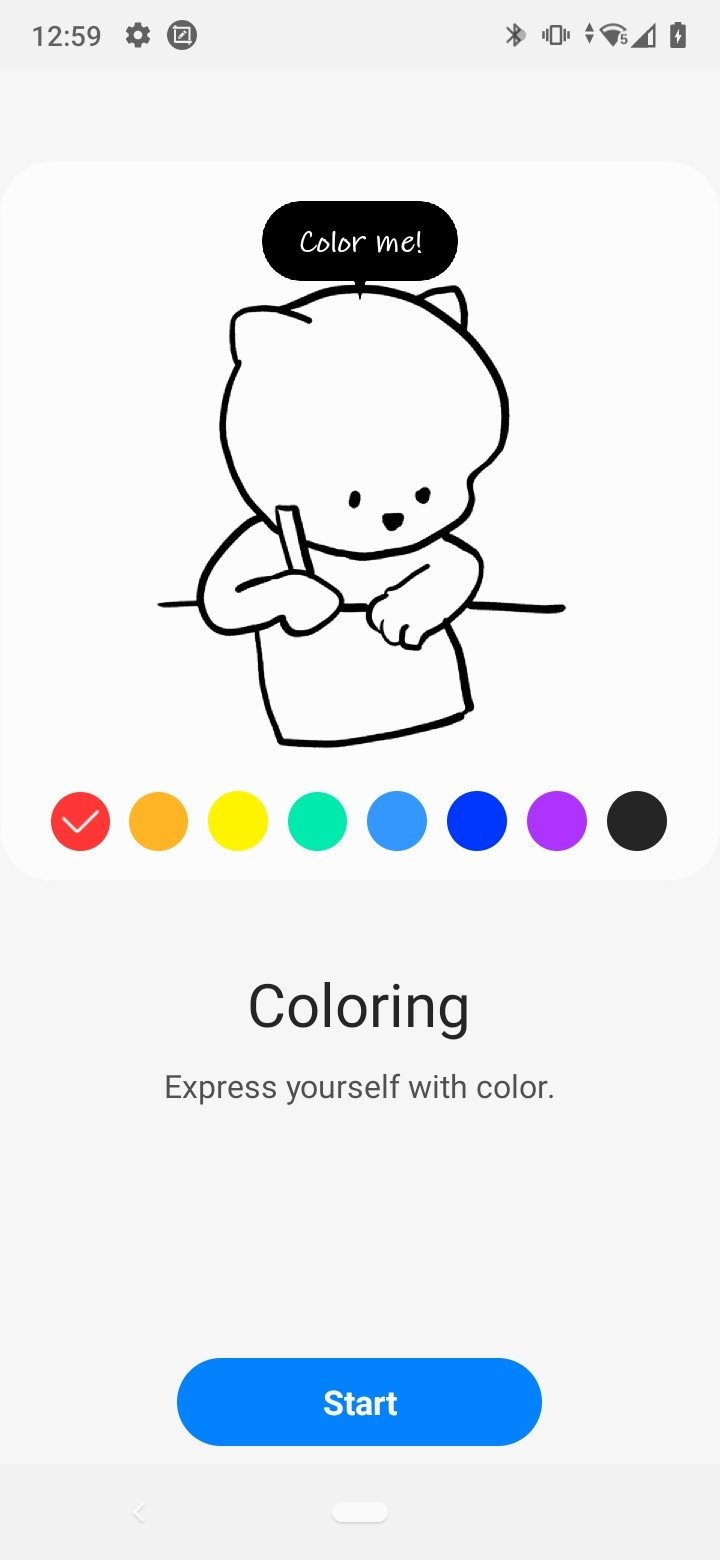This screenshot has height=1560, width=720.
Task: Select the purple color swatch
Action: tap(557, 821)
